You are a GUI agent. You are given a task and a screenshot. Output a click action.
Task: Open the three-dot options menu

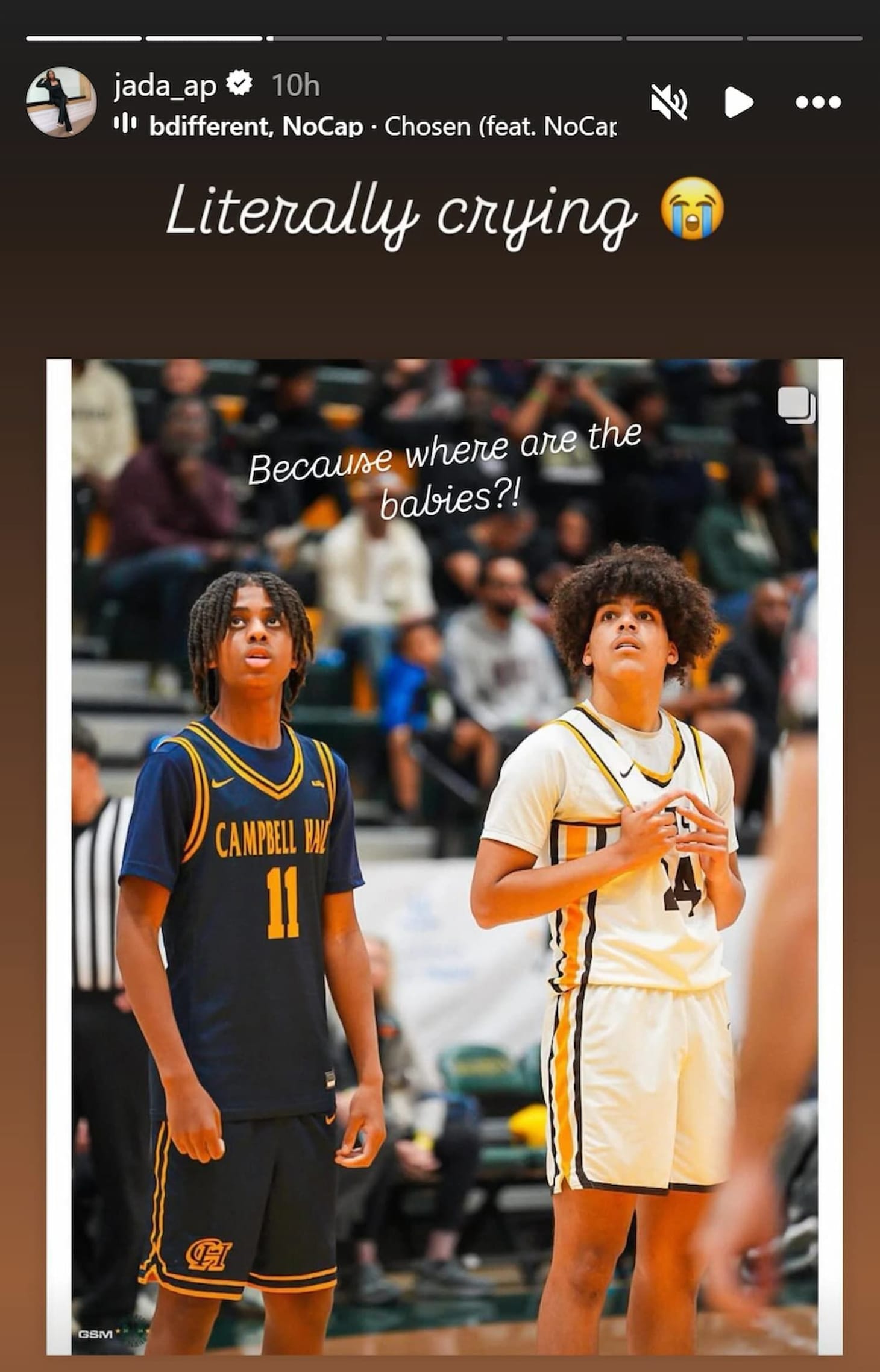click(818, 102)
